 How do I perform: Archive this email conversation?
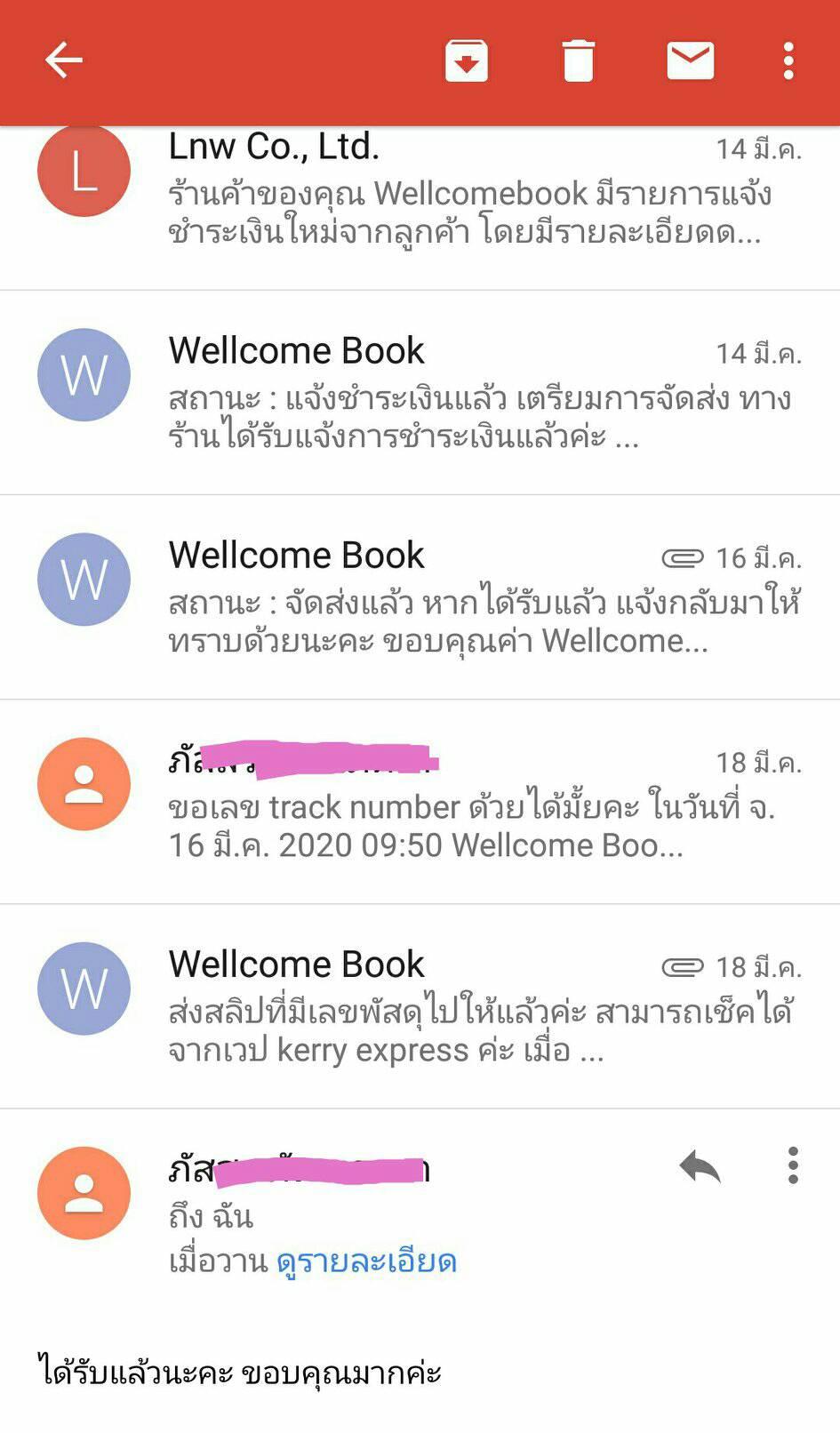click(x=467, y=61)
